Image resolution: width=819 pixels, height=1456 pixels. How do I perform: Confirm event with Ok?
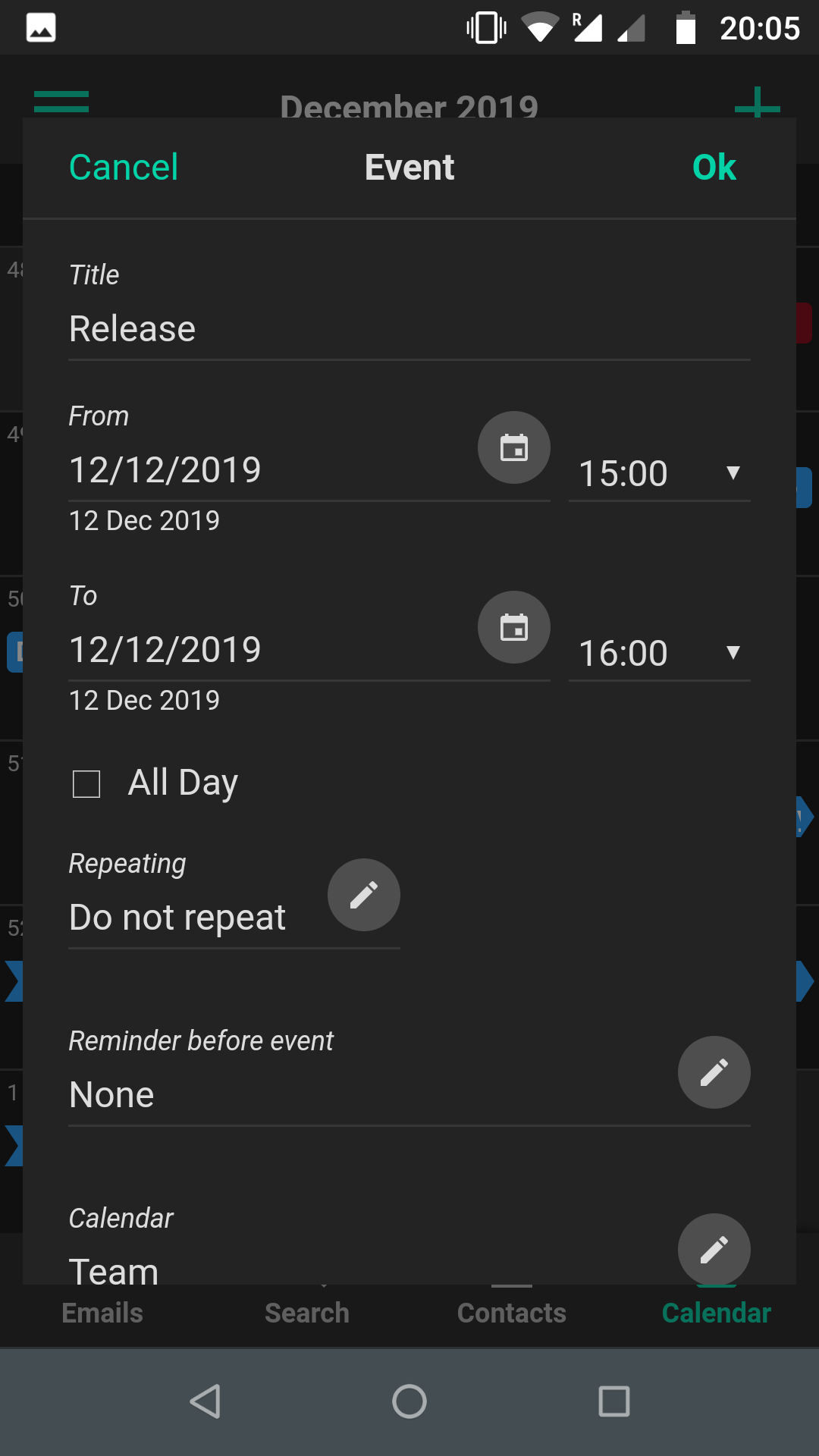tap(714, 168)
